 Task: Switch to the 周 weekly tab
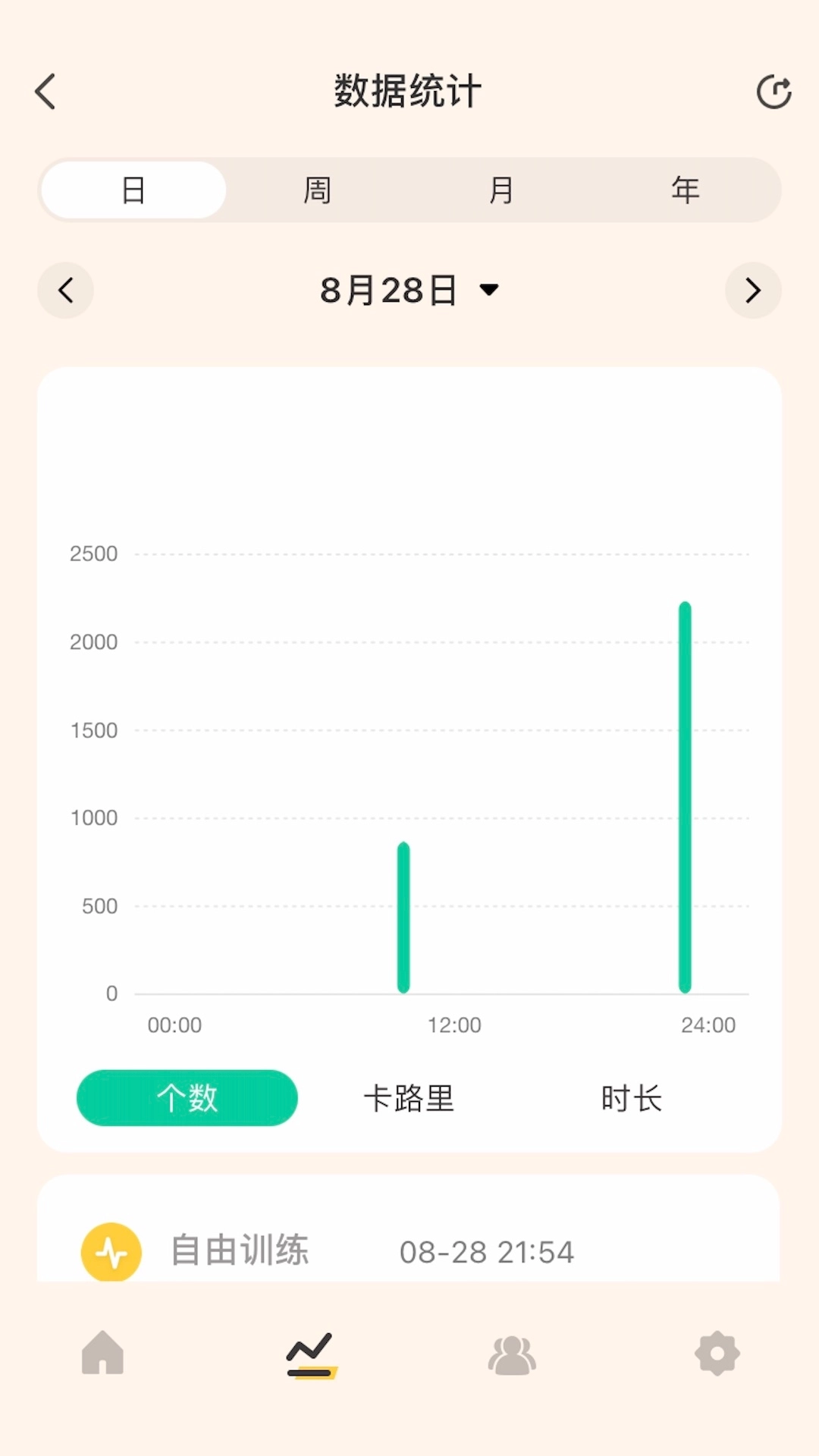pyautogui.click(x=317, y=190)
